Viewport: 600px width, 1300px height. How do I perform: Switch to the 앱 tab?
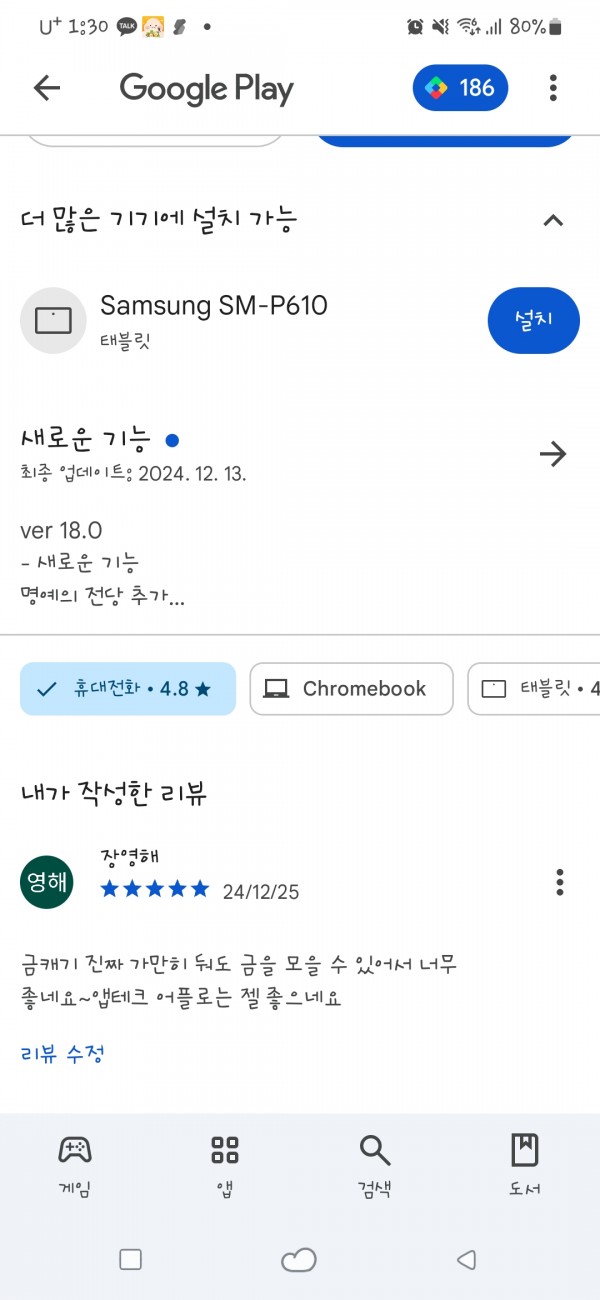(x=225, y=1165)
